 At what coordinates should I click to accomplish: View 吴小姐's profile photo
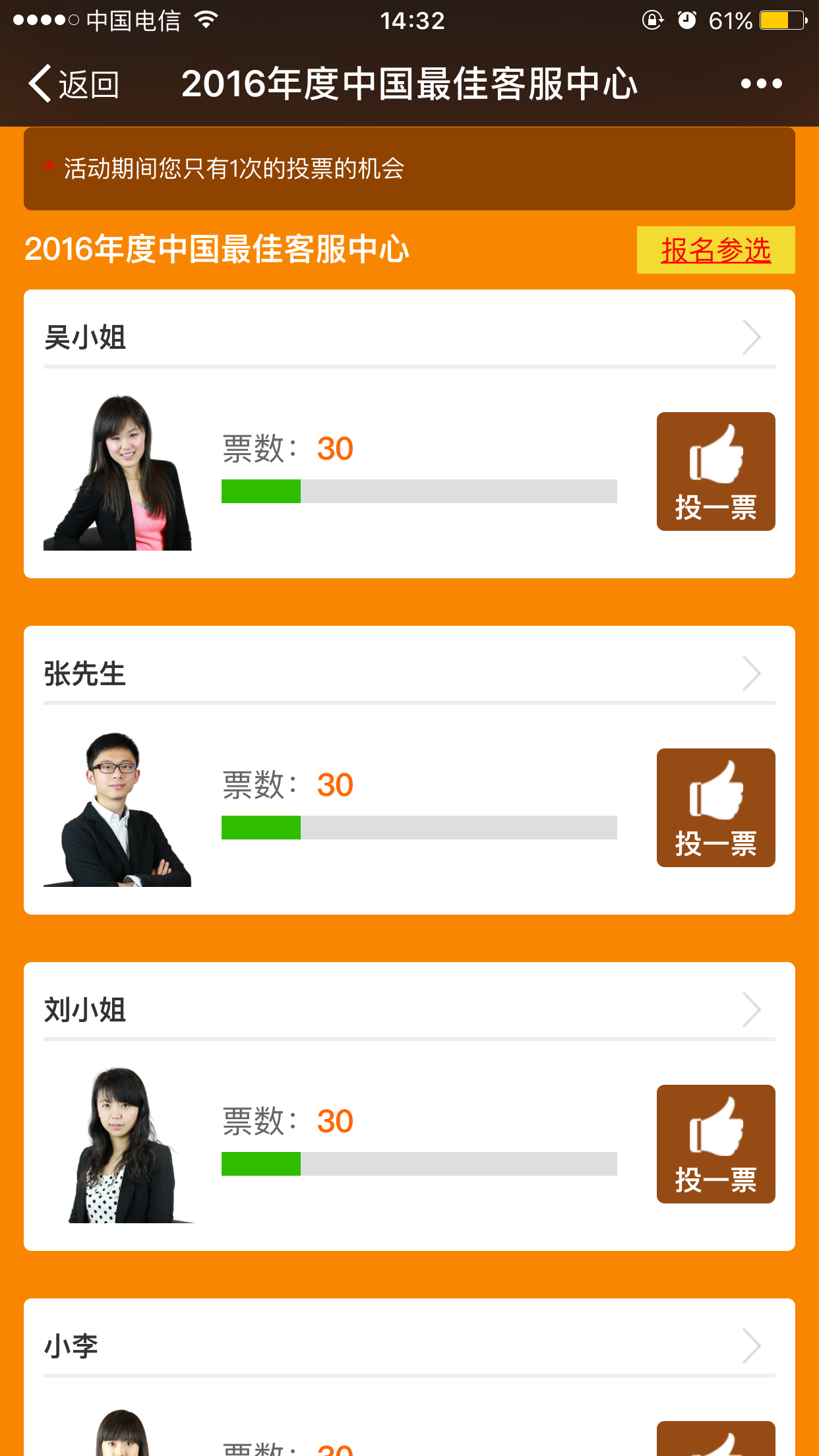click(117, 472)
